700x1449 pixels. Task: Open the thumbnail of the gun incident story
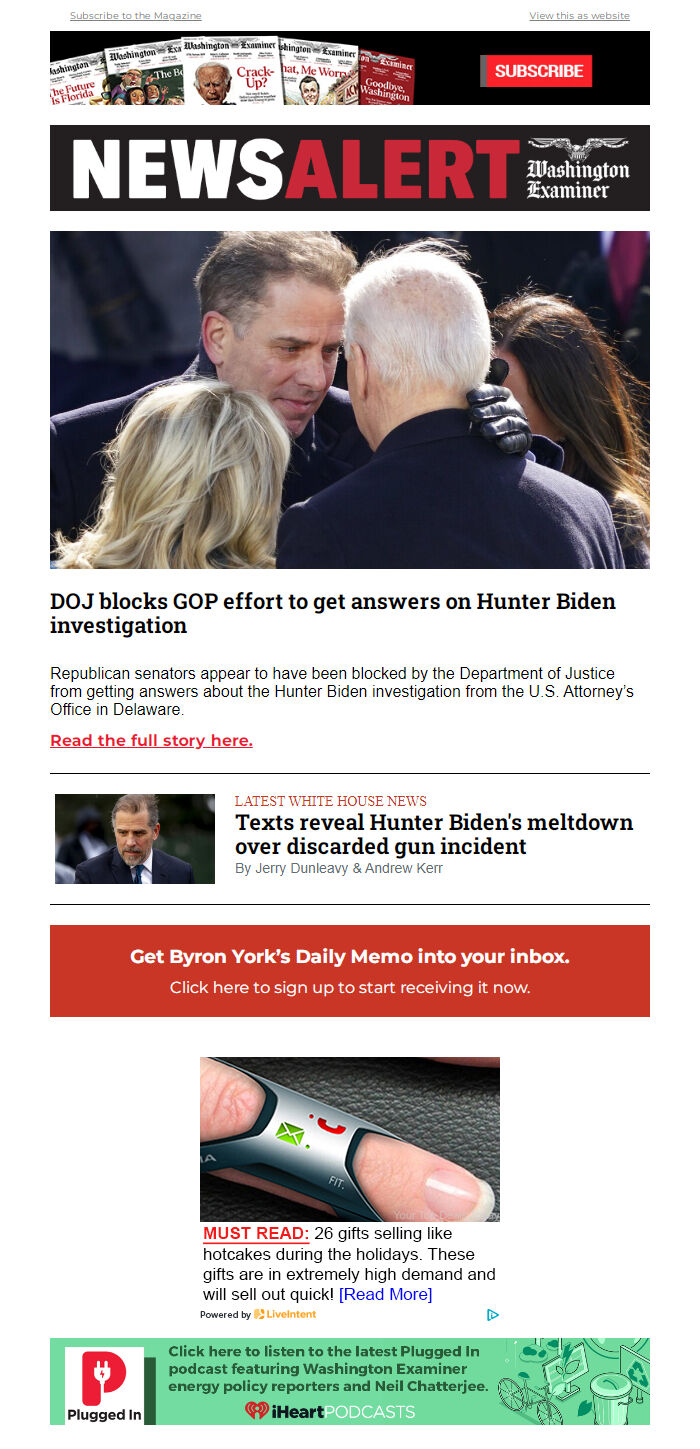tap(135, 839)
